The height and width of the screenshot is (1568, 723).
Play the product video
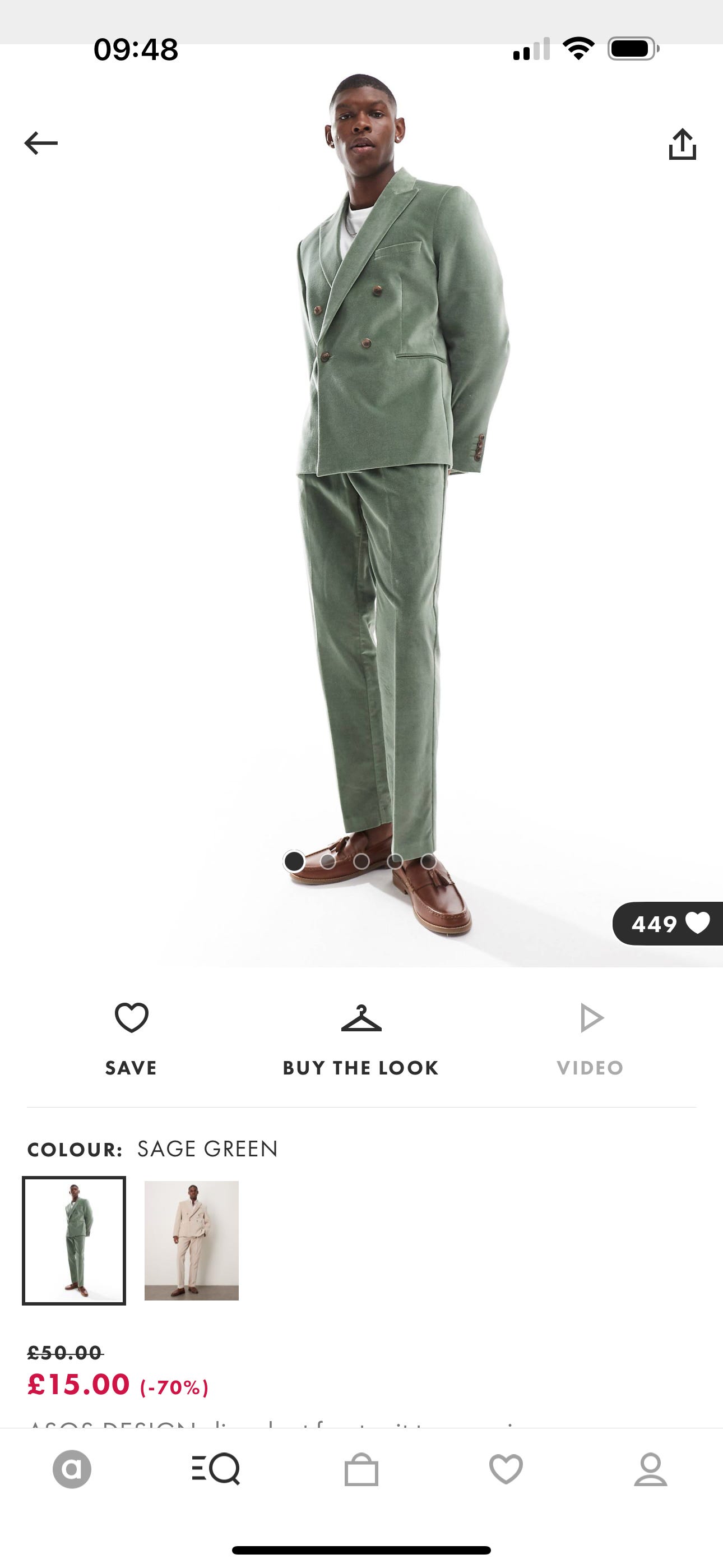[590, 1037]
